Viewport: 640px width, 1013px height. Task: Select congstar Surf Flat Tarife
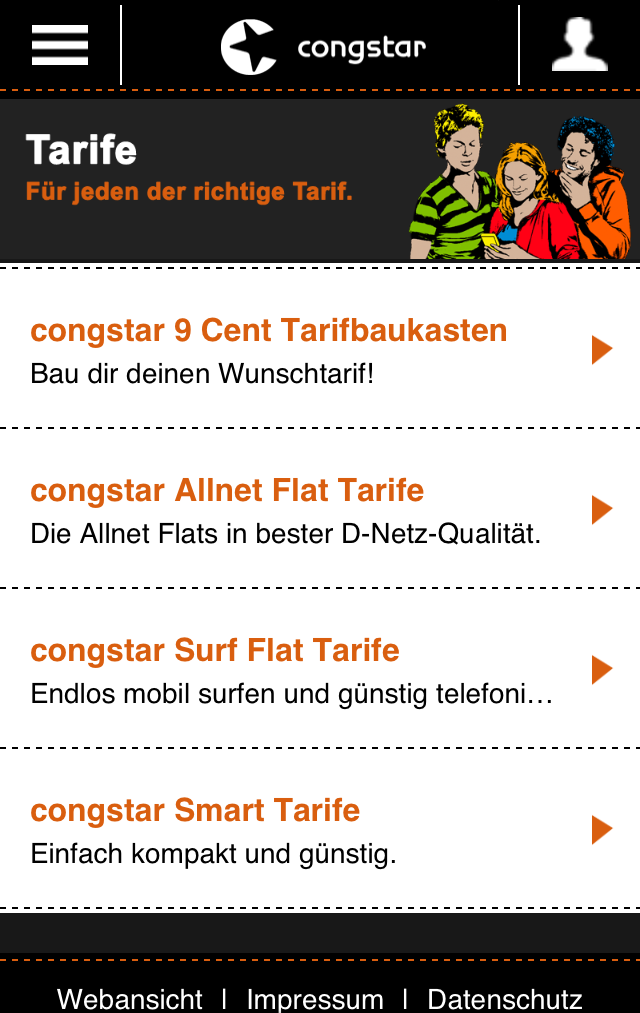click(x=320, y=669)
